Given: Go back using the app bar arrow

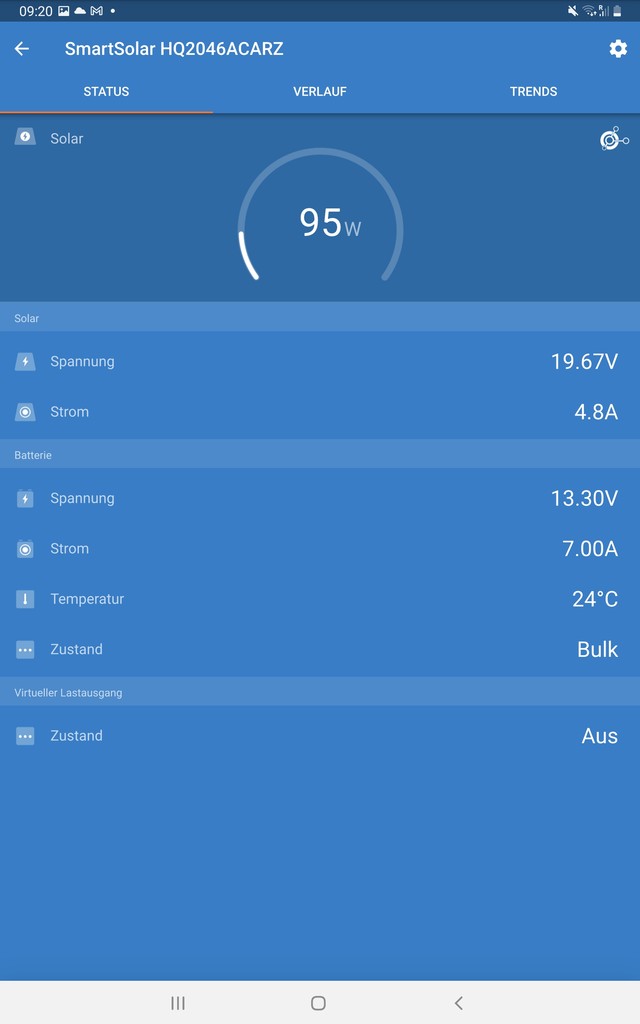Looking at the screenshot, I should (x=22, y=48).
